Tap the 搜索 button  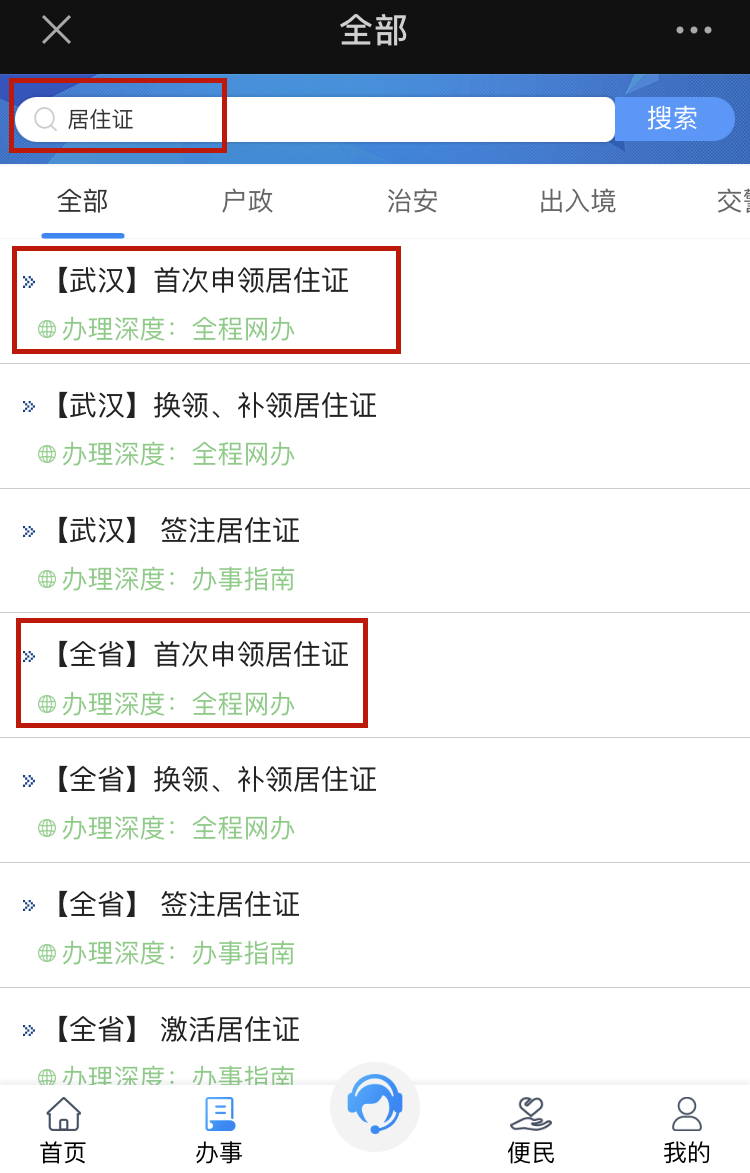(x=672, y=119)
